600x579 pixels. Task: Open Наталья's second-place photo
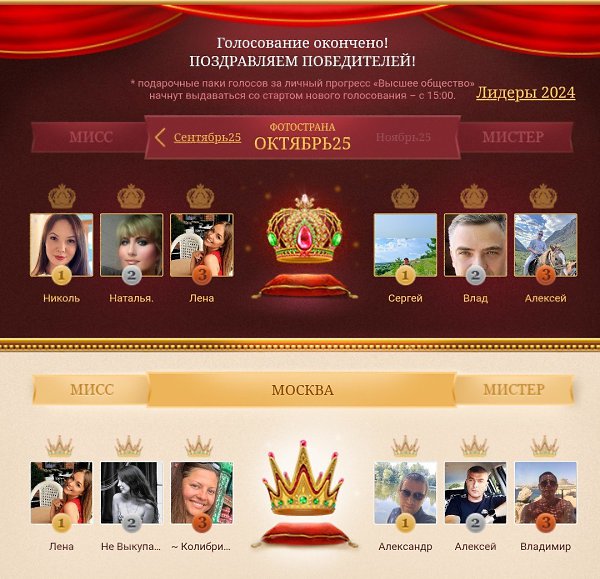(x=131, y=243)
